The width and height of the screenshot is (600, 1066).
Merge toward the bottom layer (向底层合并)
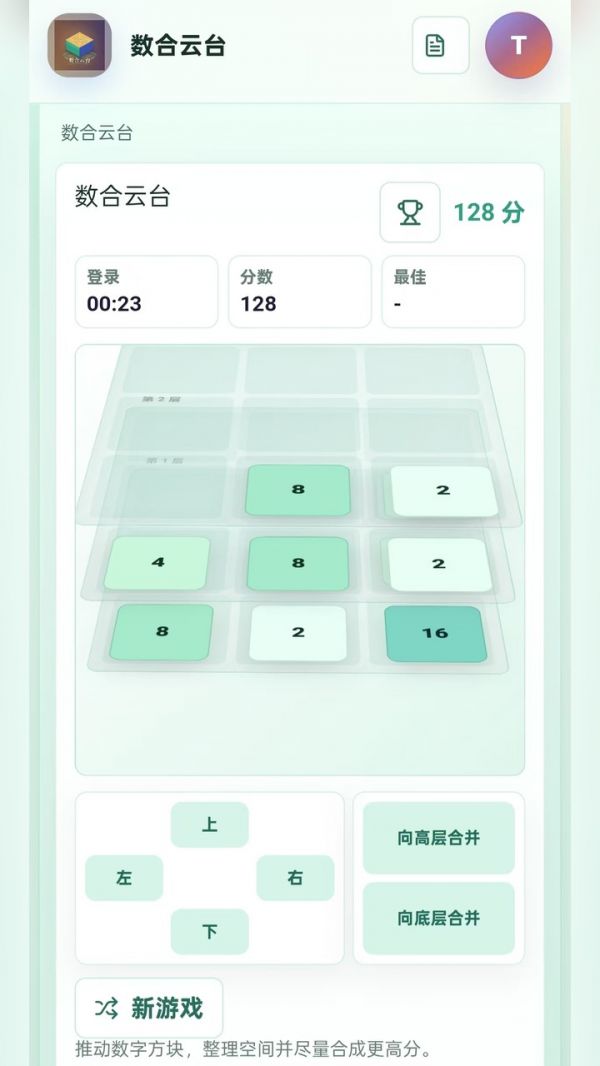click(x=439, y=918)
